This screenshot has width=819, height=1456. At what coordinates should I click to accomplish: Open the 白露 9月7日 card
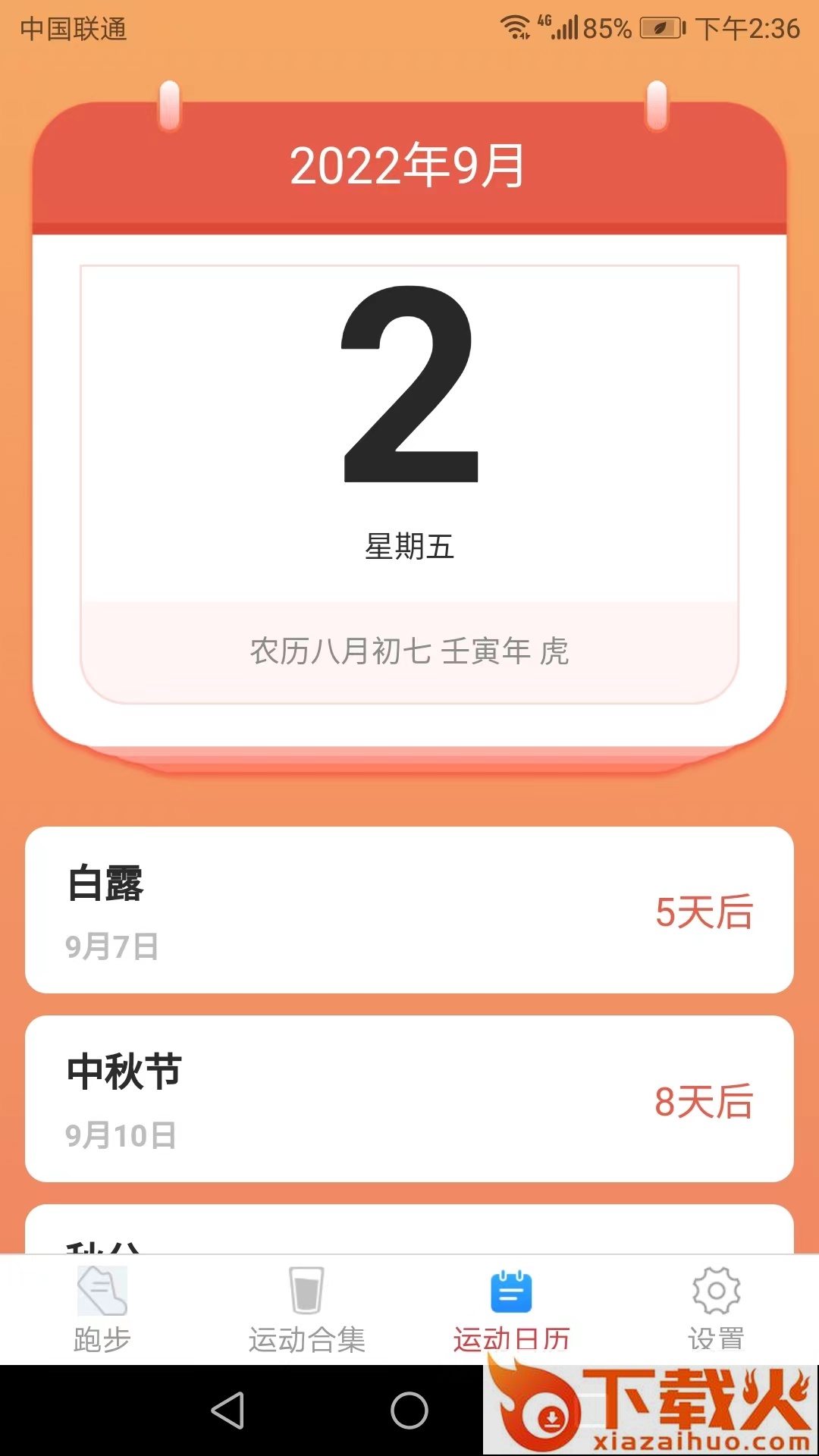pos(409,910)
